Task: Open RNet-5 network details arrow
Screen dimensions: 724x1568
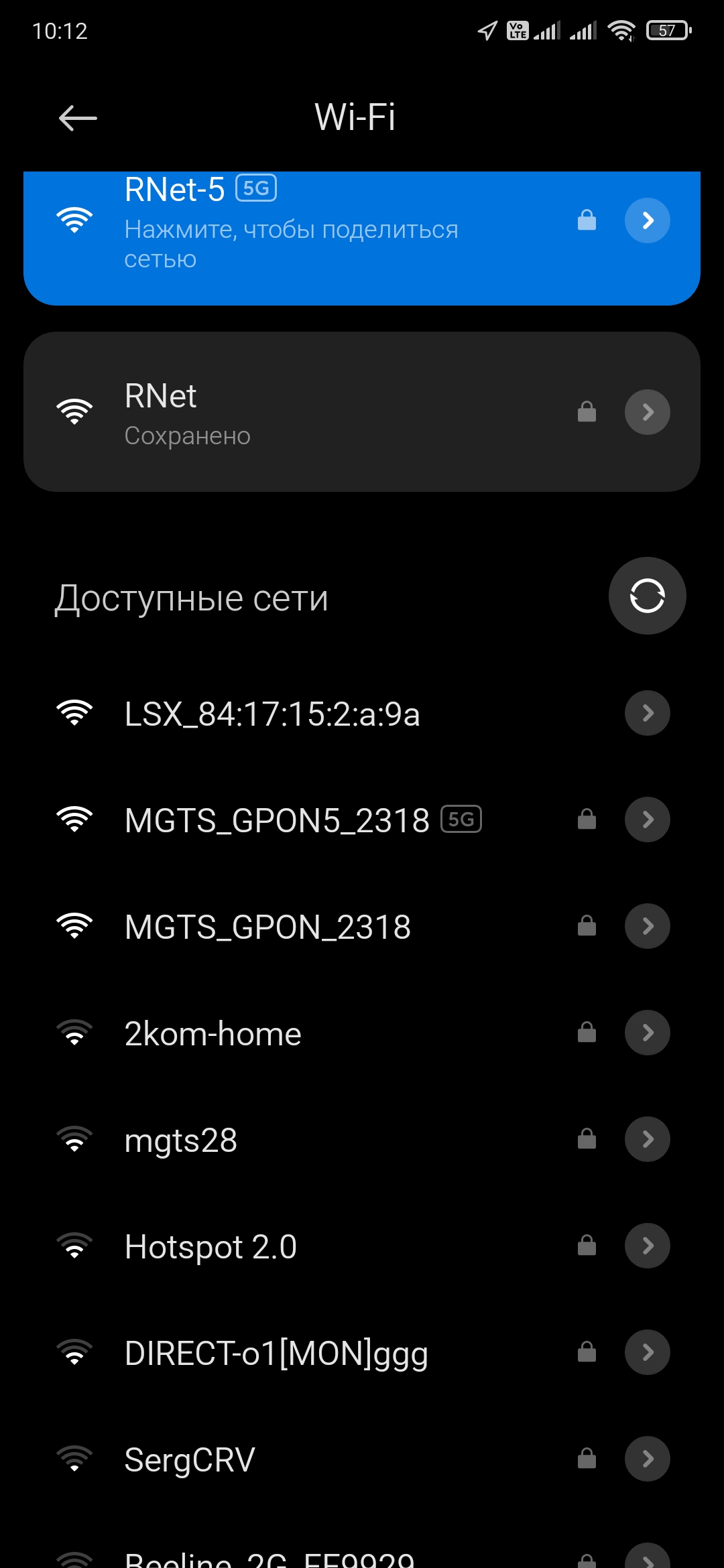Action: (647, 220)
